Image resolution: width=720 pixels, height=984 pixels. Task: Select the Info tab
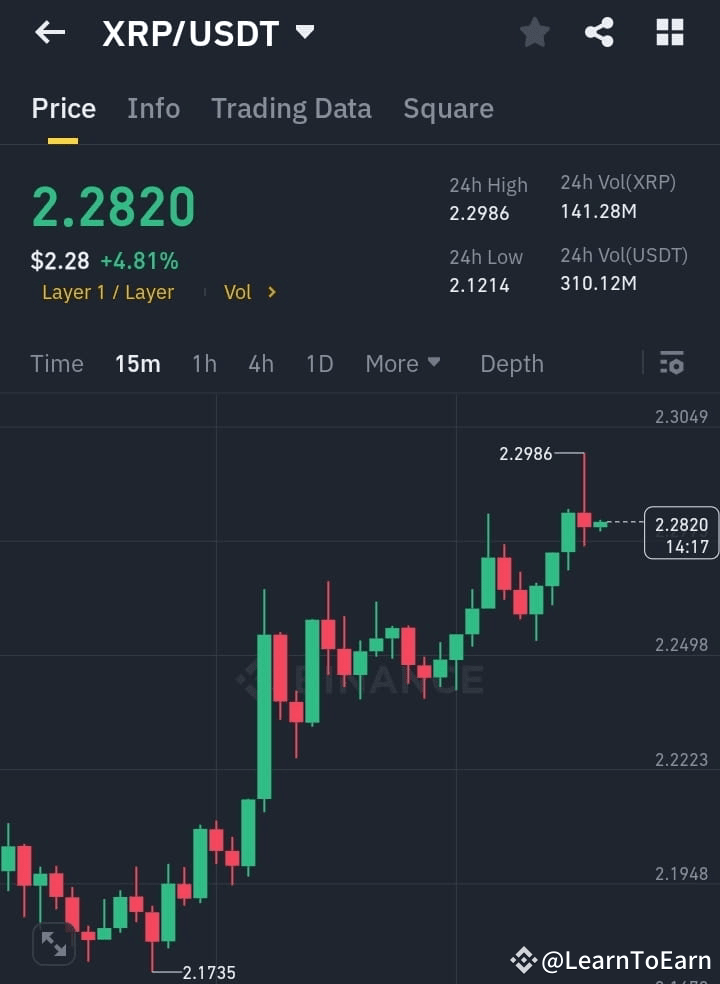click(x=153, y=108)
